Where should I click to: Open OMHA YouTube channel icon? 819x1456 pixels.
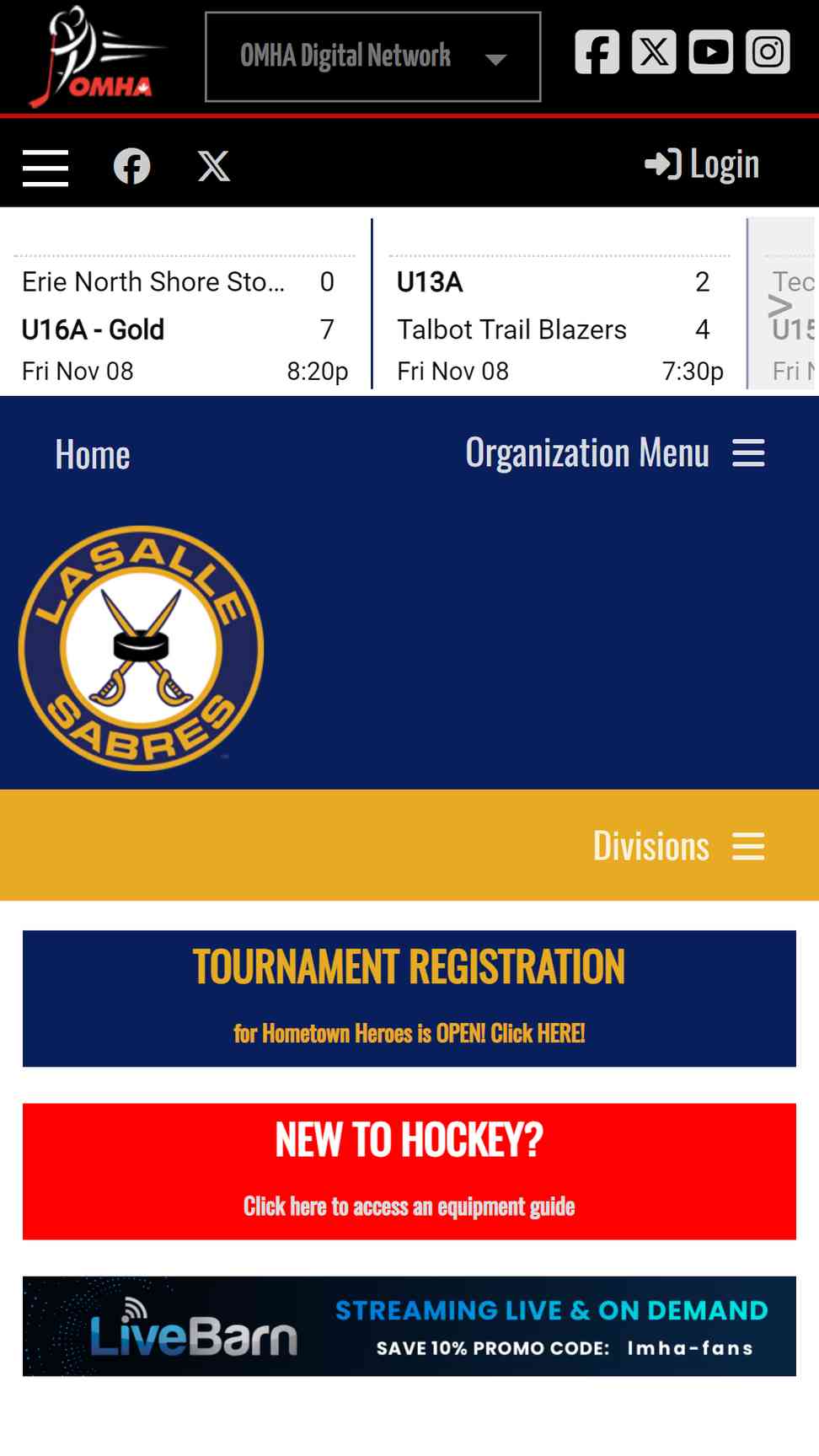click(x=710, y=52)
